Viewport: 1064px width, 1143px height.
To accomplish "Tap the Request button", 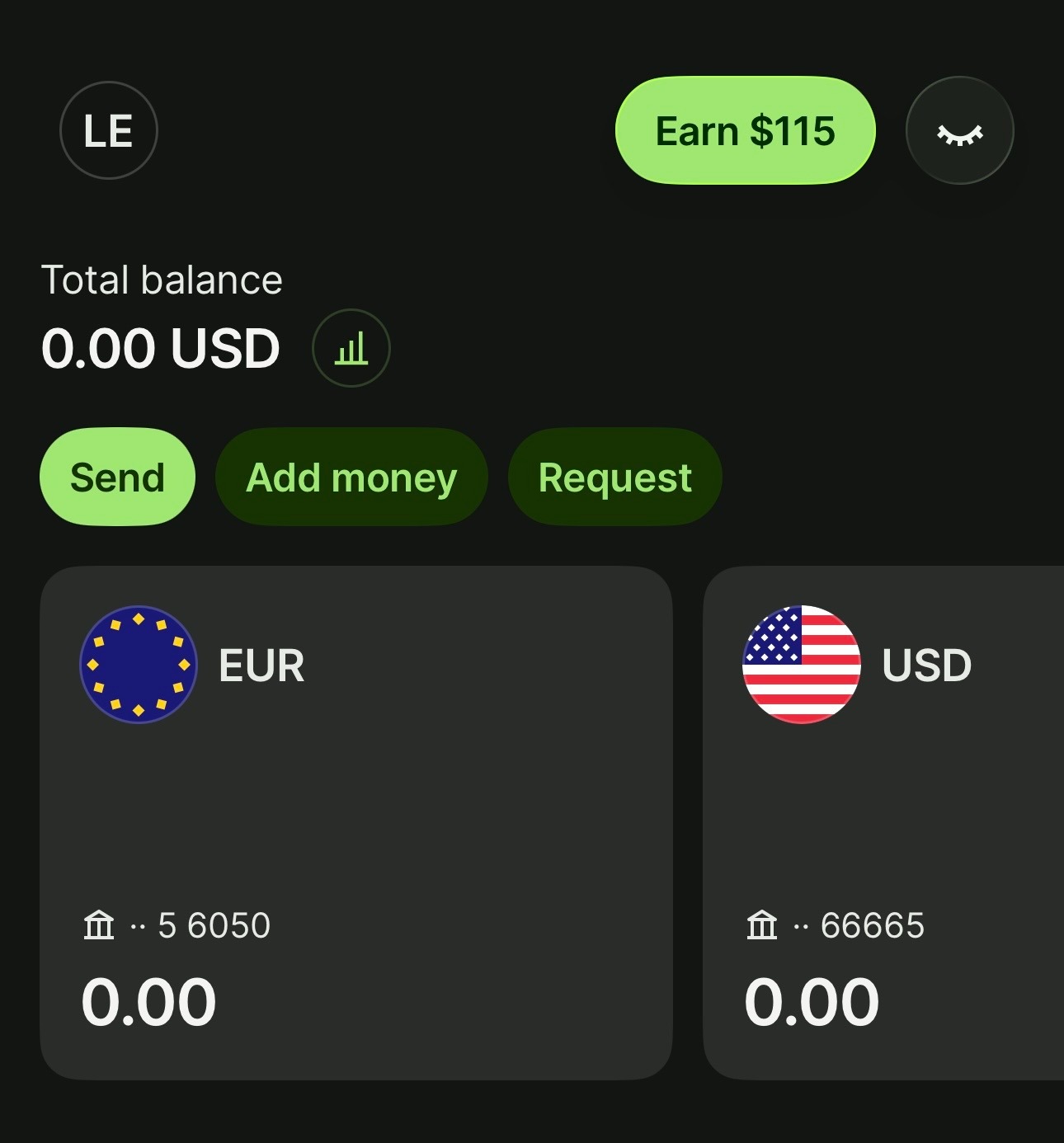I will pyautogui.click(x=614, y=477).
